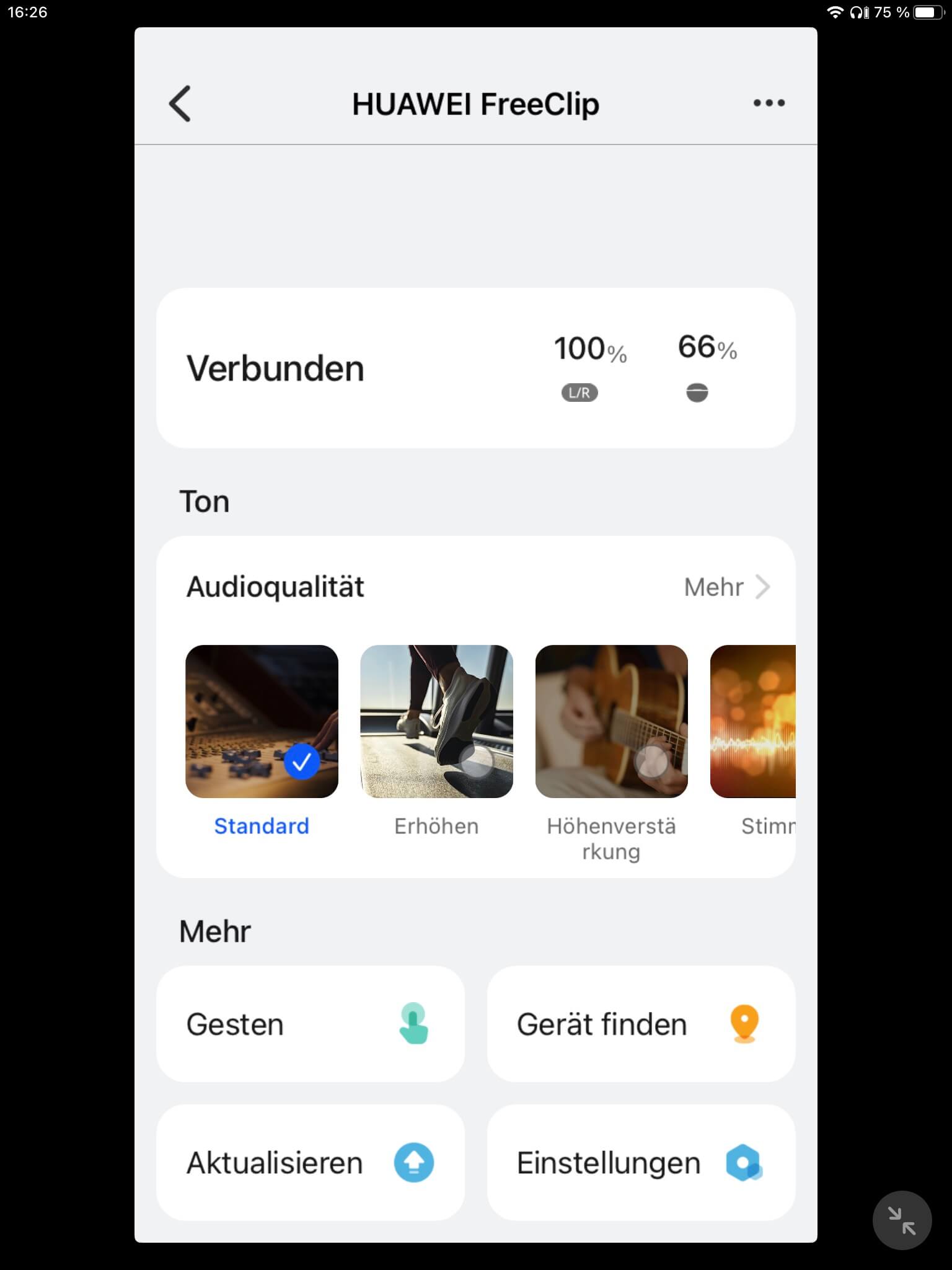Viewport: 952px width, 1270px height.
Task: Select the Standard sound preset
Action: (x=262, y=721)
